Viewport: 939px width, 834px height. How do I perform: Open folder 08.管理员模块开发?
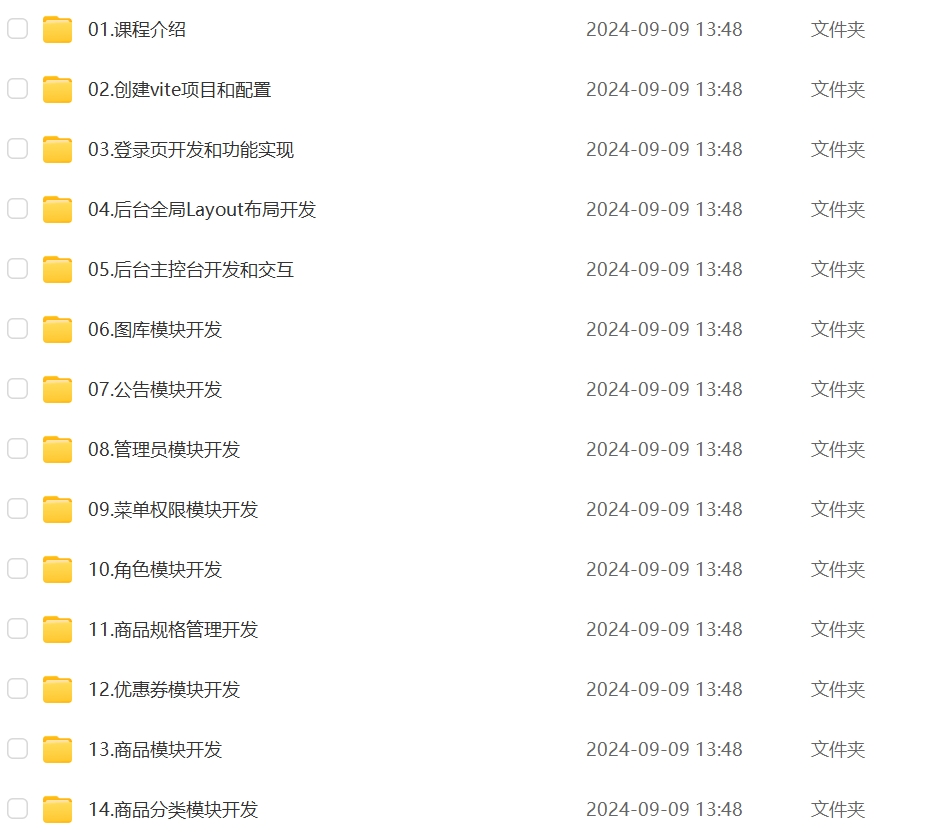click(163, 450)
